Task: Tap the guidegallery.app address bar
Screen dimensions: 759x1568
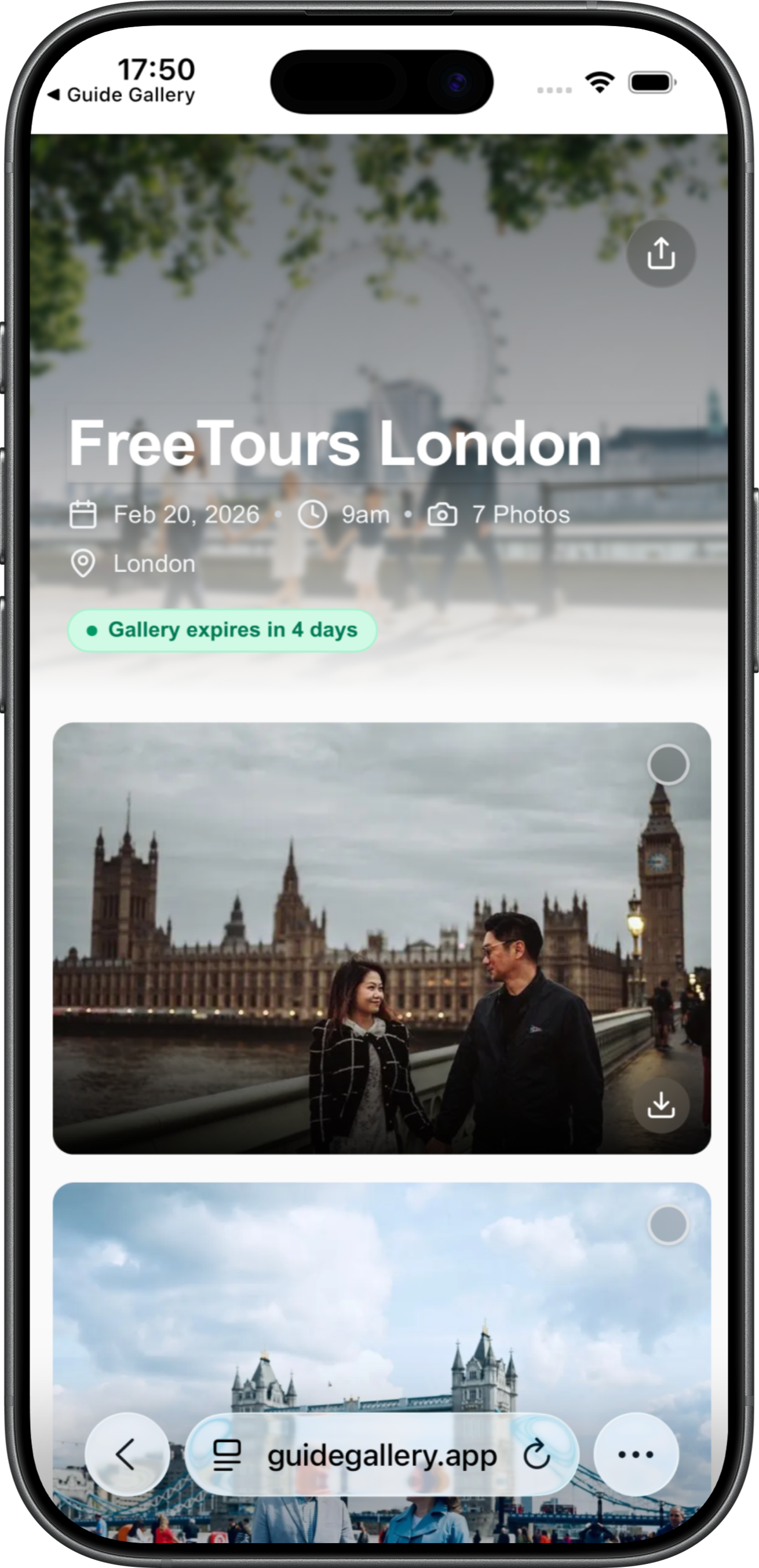Action: [x=382, y=1456]
